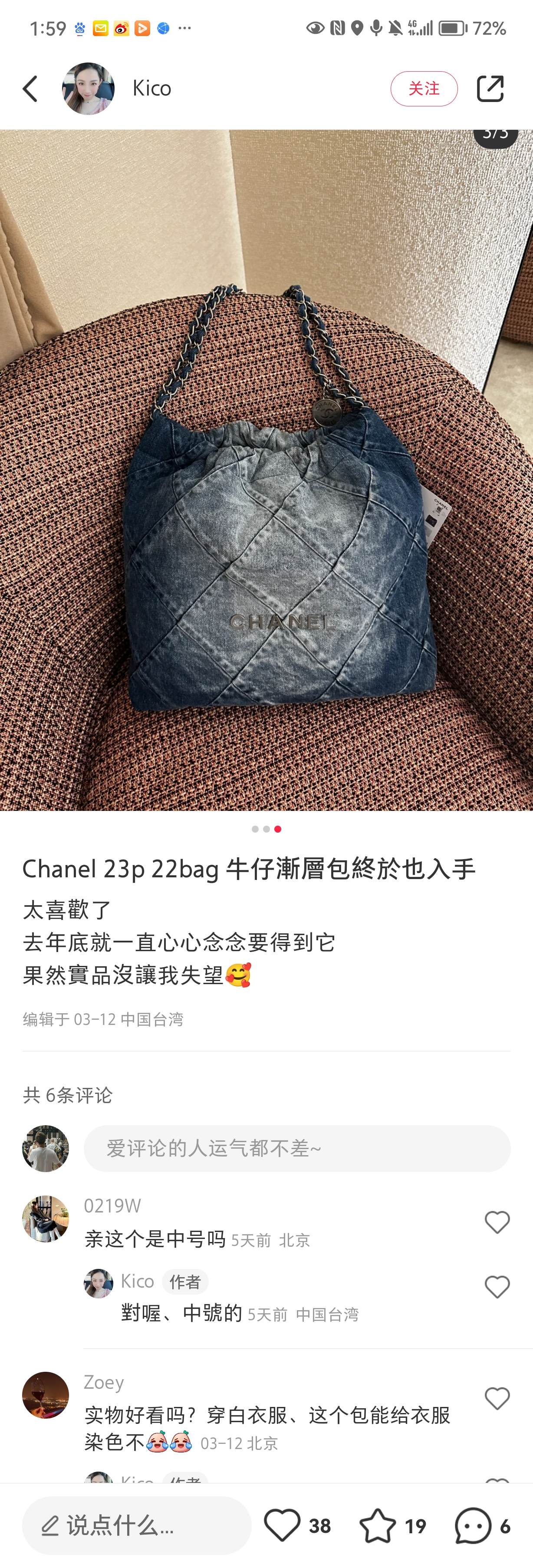Like Zoey's comment
The width and height of the screenshot is (533, 1568).
click(497, 1398)
